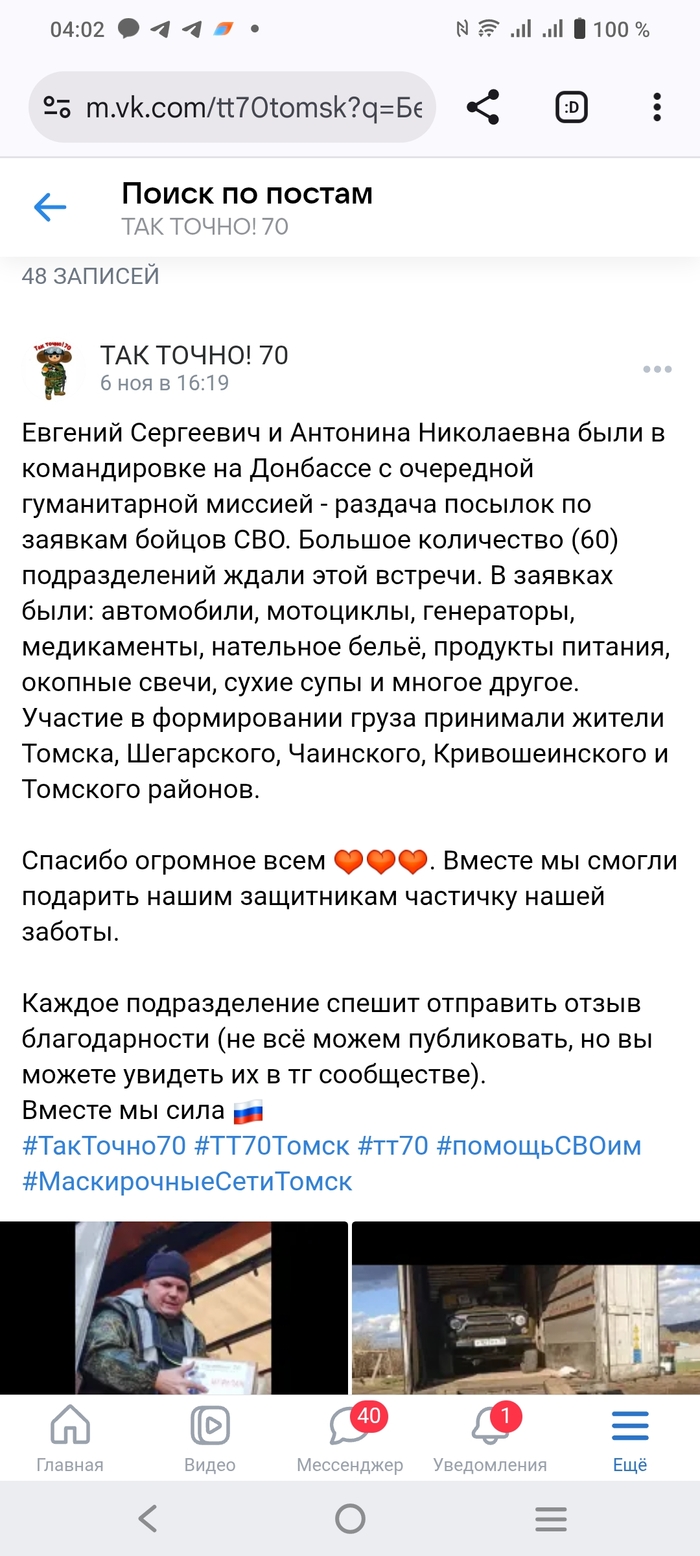Open hashtag #ТакТочно70
Screen dimensions: 700x1556
coord(104,1145)
